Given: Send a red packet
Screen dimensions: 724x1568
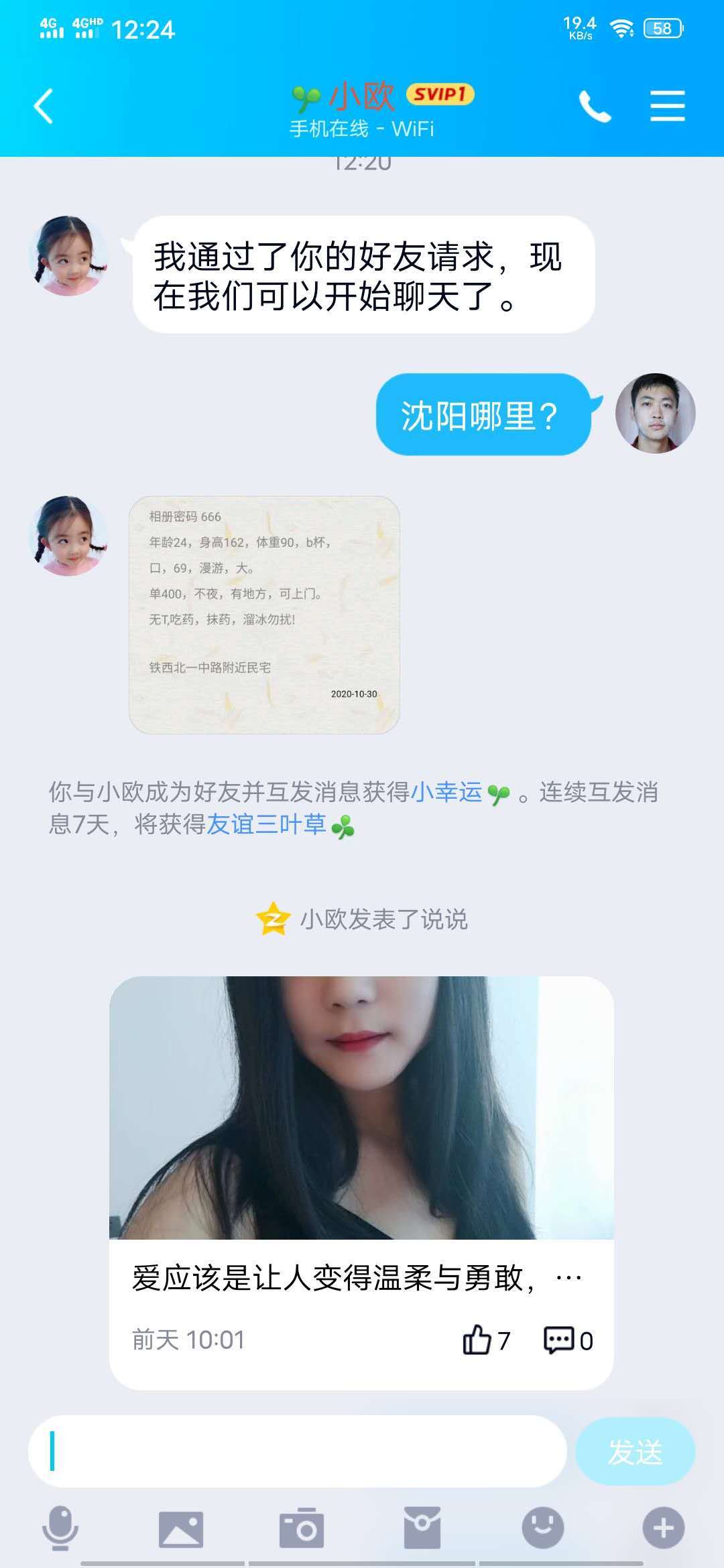Looking at the screenshot, I should click(x=422, y=1528).
